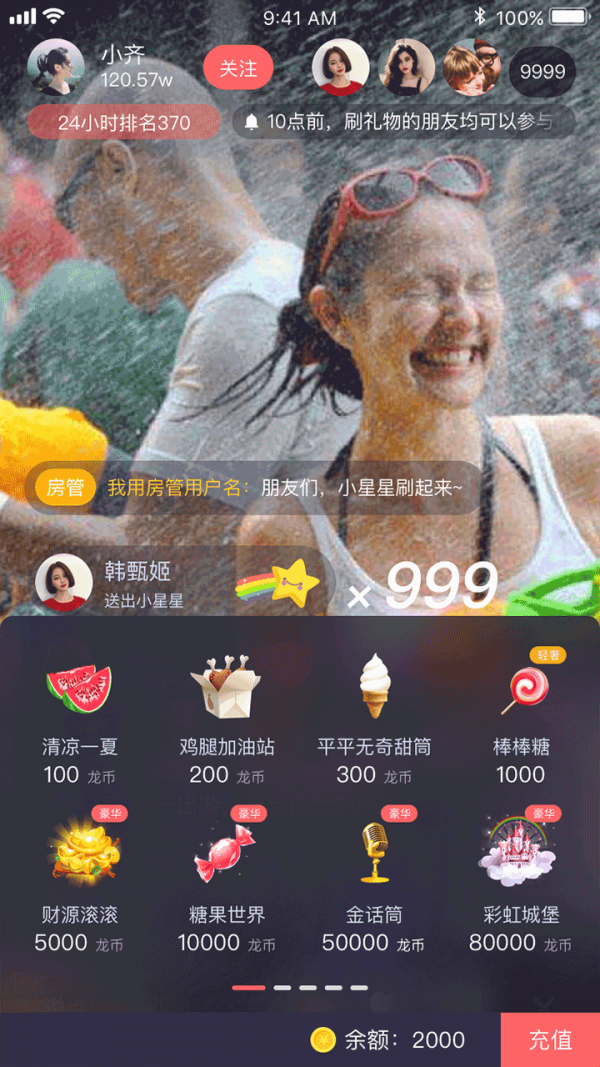Open 韩甄姬's avatar in gift banner
The image size is (600, 1067).
click(x=63, y=583)
